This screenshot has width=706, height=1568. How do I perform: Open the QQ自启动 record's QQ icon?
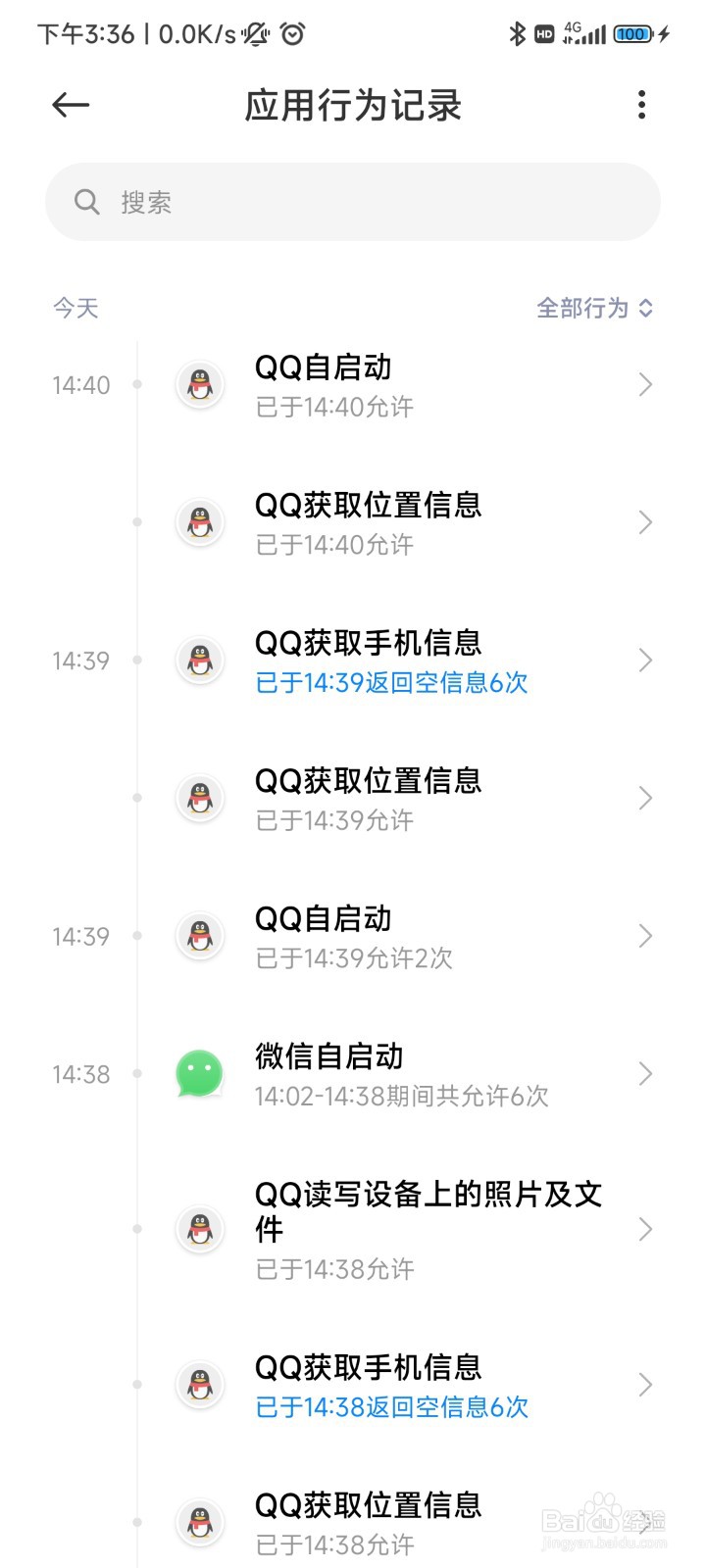point(199,385)
